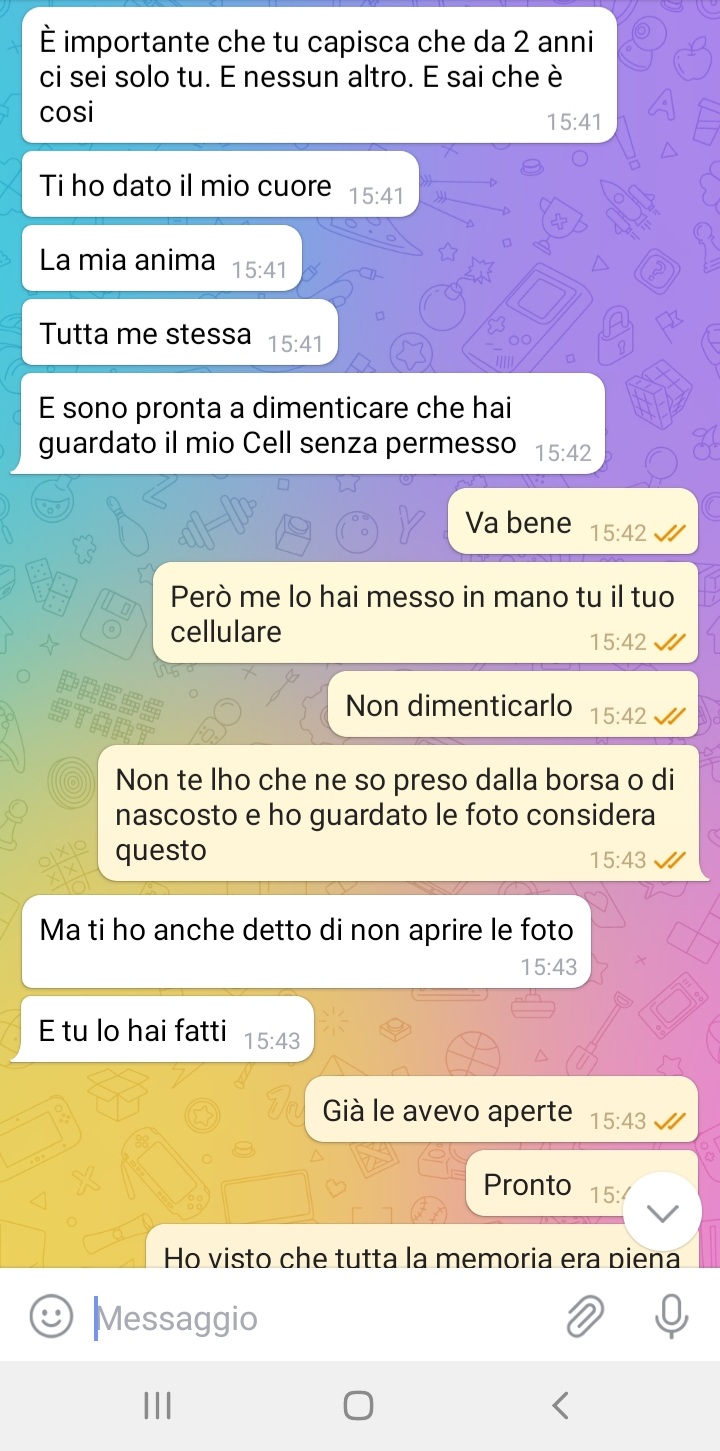Go to the home screen
The width and height of the screenshot is (720, 1451).
tap(358, 1405)
